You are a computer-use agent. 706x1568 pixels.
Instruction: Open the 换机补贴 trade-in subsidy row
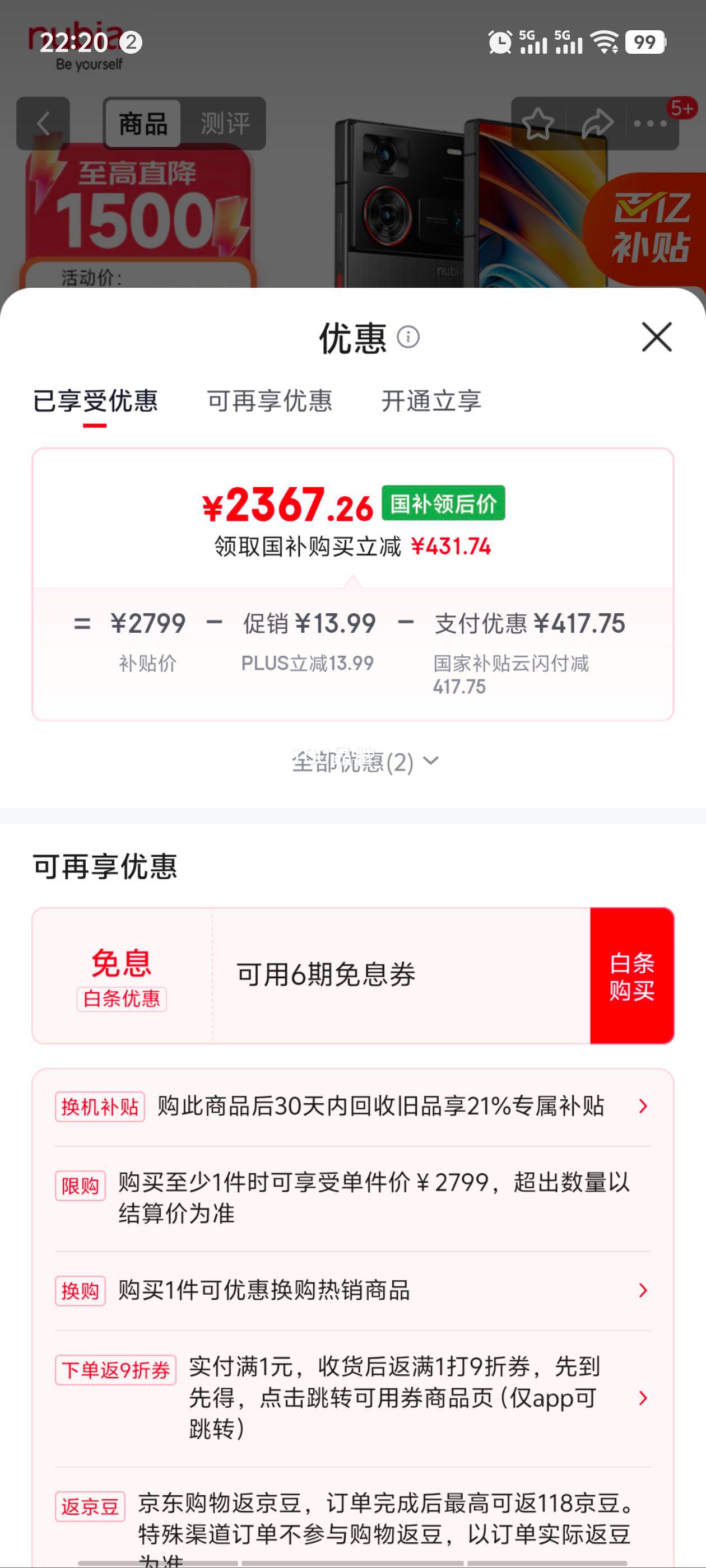point(352,1107)
